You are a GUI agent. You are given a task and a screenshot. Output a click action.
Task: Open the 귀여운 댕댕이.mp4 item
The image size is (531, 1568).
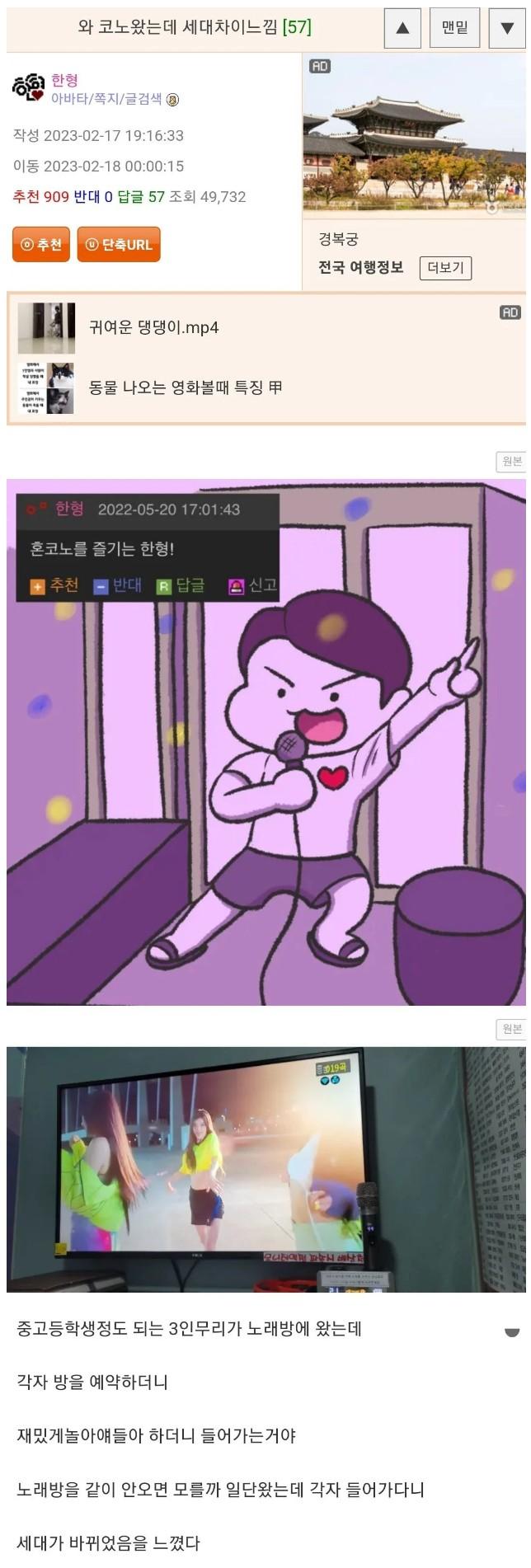(154, 327)
